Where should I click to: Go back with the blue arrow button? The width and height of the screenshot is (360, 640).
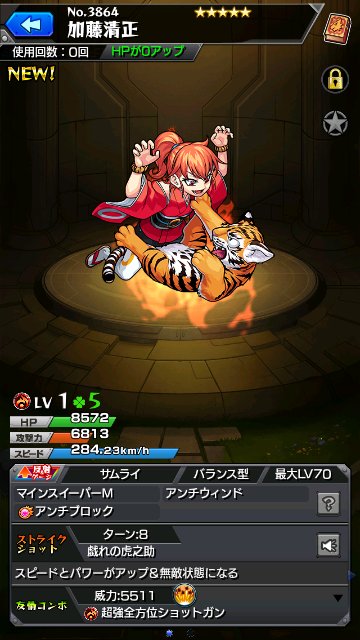click(x=29, y=24)
